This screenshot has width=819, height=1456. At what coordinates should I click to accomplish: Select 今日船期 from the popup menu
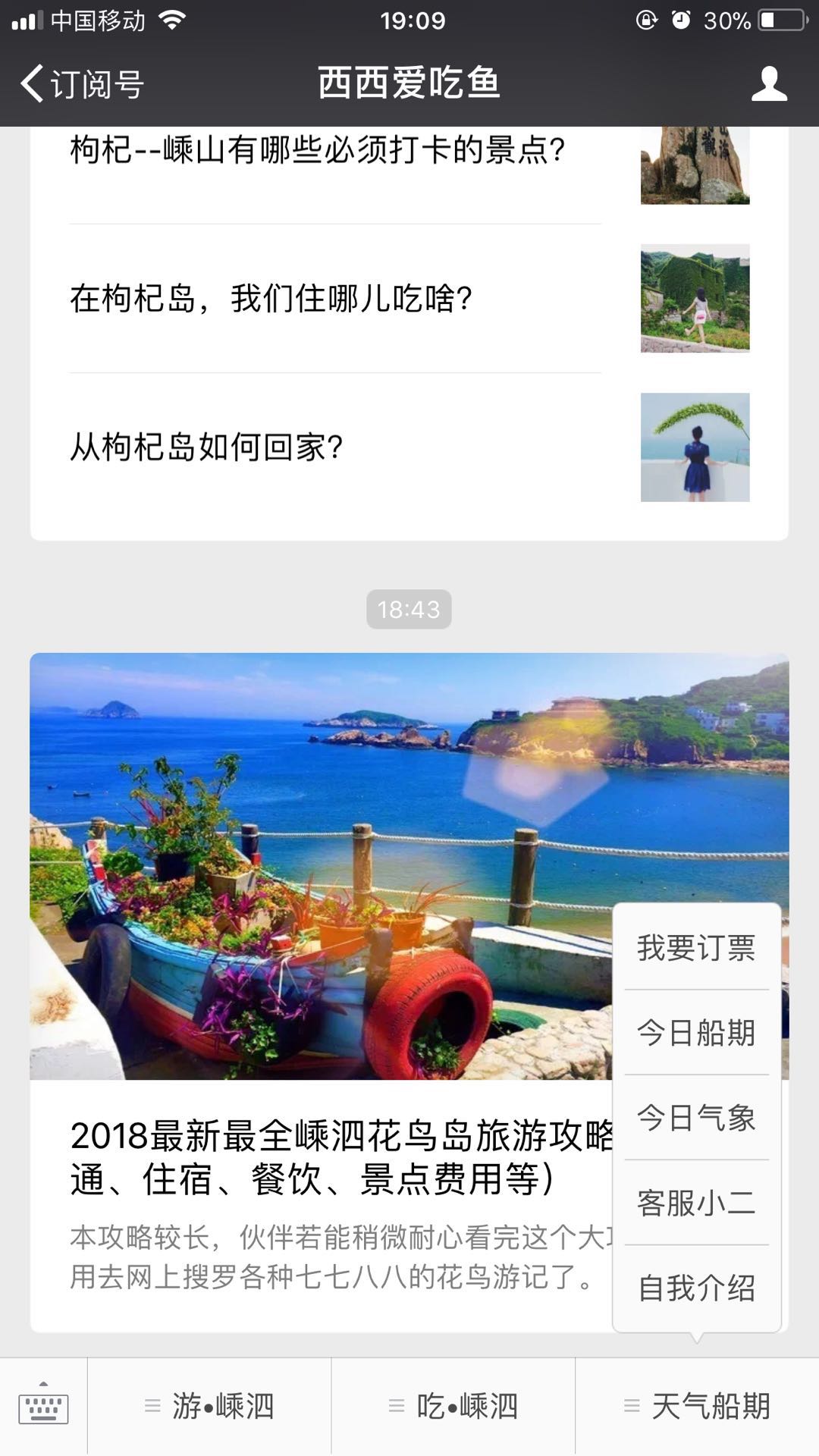coord(696,1033)
